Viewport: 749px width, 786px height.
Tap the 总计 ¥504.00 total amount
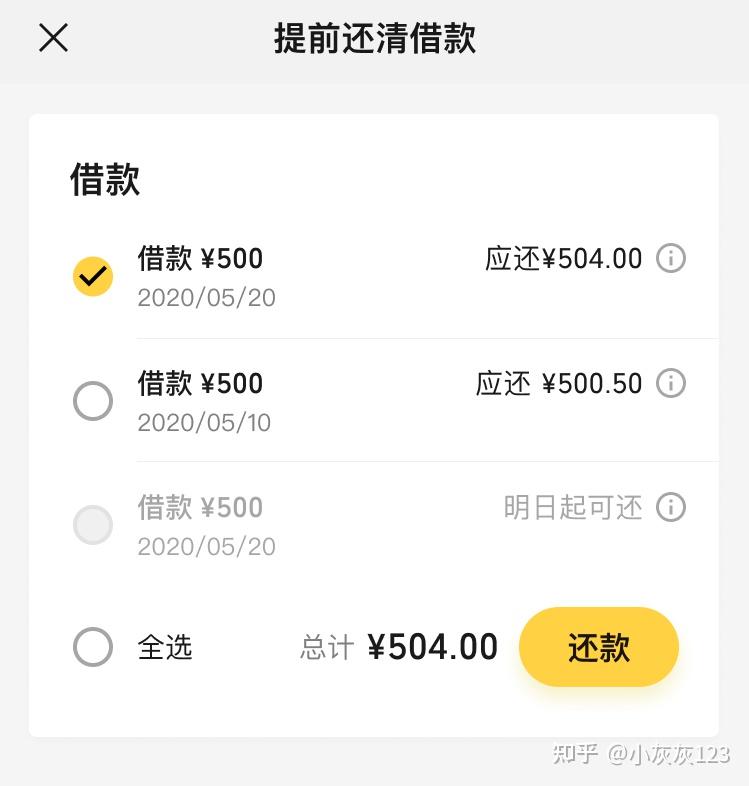pyautogui.click(x=398, y=646)
